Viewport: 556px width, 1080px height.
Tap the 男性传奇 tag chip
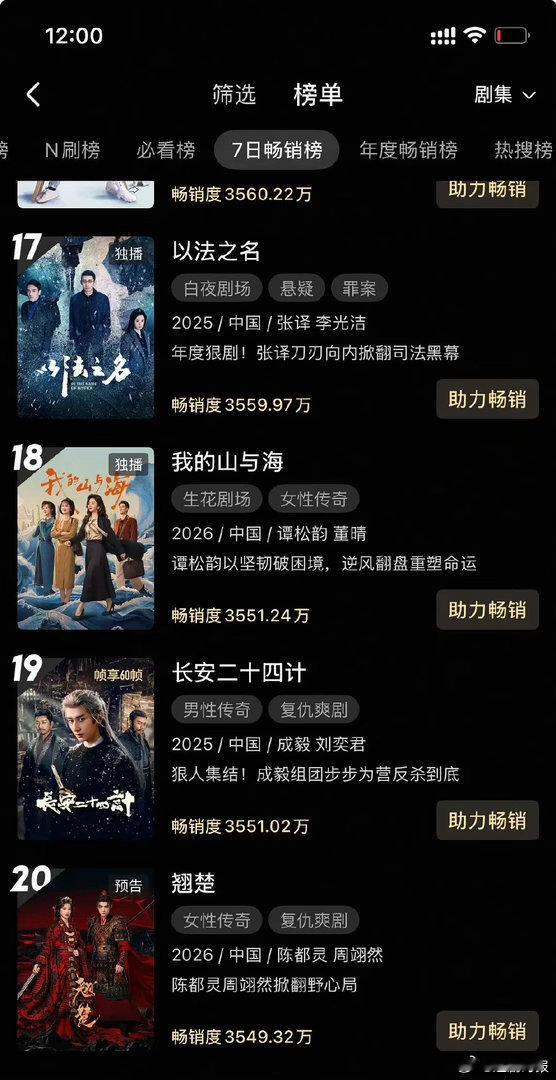[x=217, y=709]
